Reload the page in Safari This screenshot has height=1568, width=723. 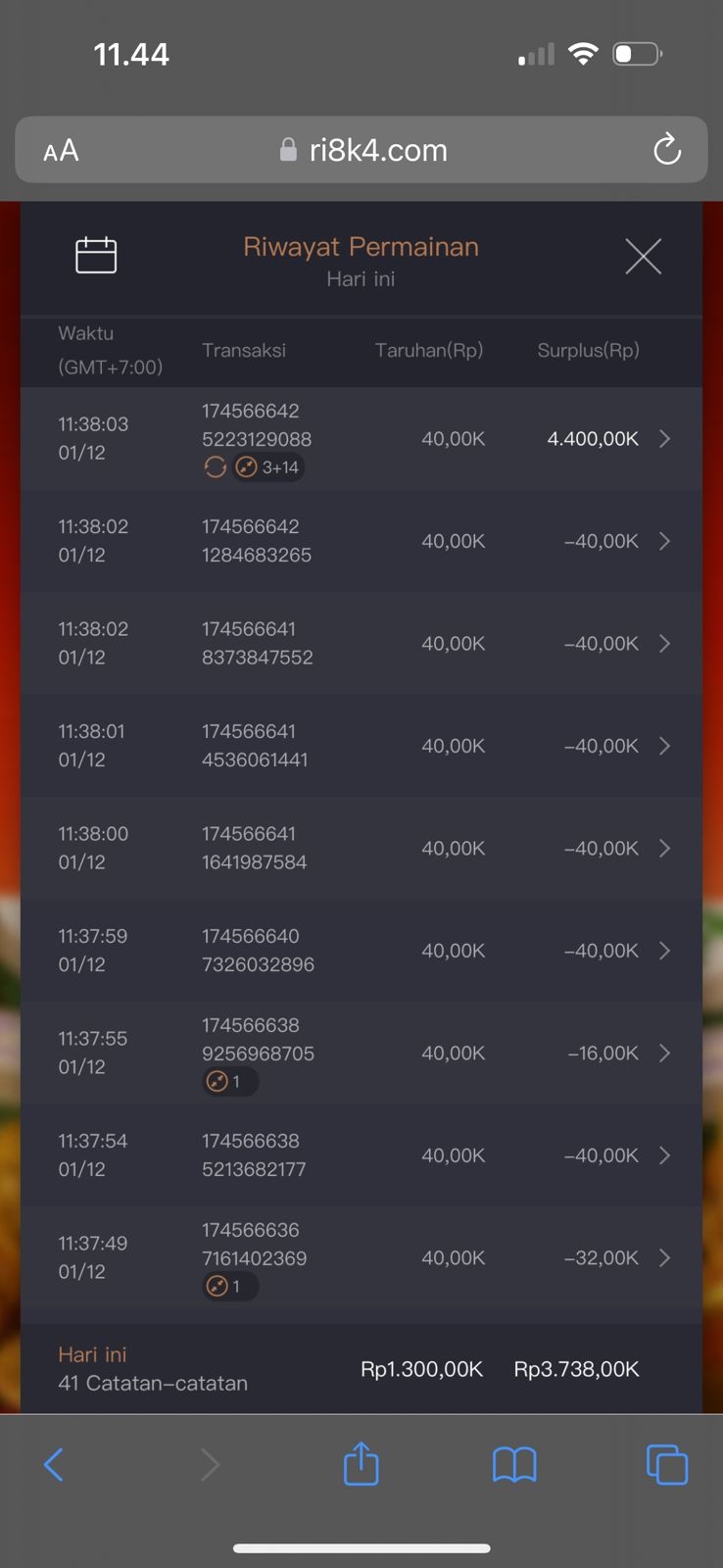coord(667,150)
